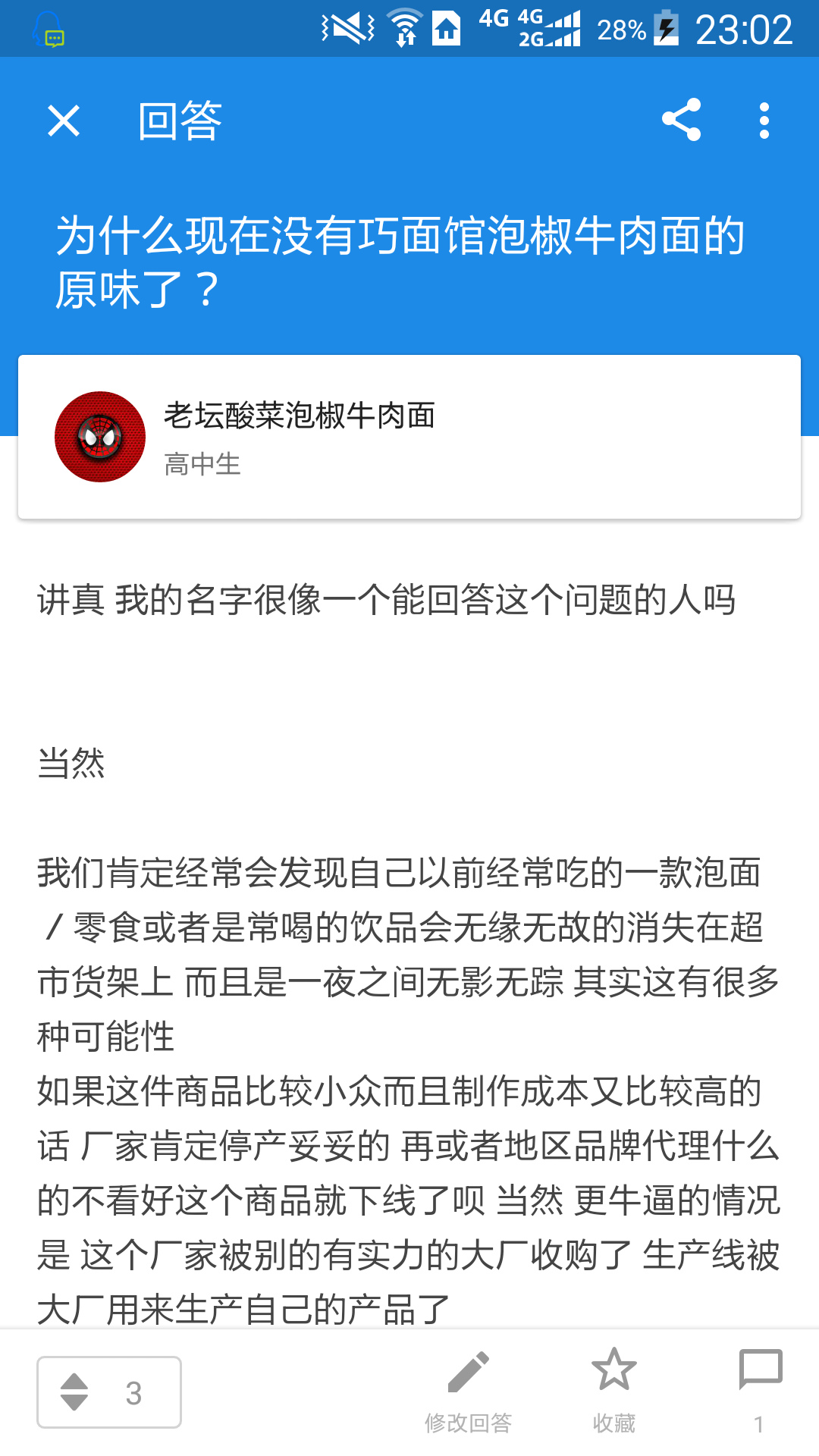Viewport: 819px width, 1456px height.
Task: Tap 修改回答 to edit the answer
Action: click(468, 1391)
